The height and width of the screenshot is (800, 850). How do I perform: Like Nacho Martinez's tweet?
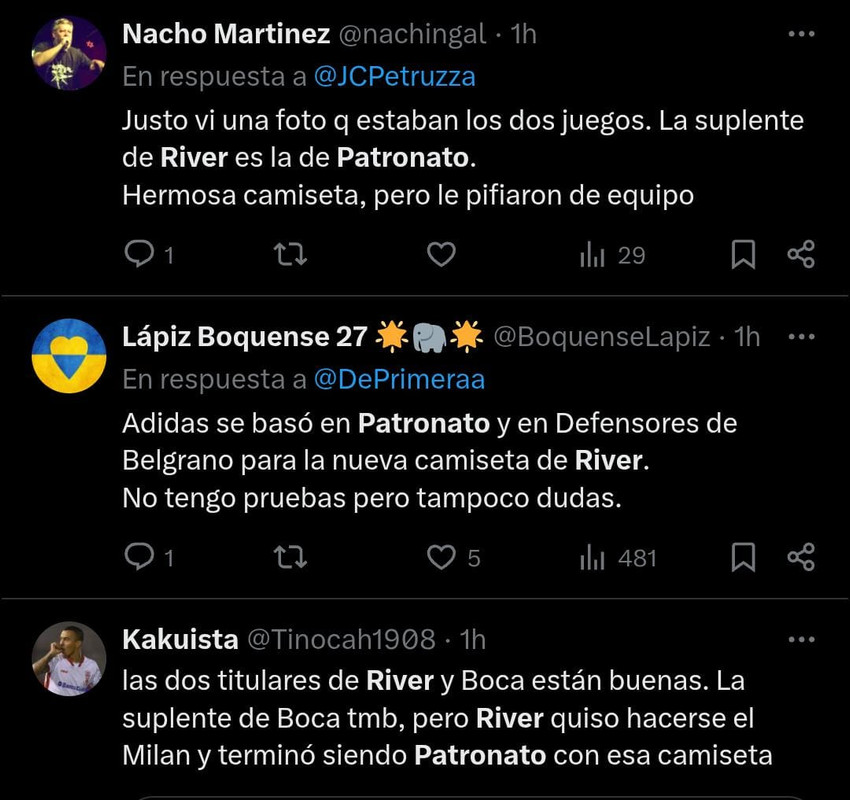coord(441,256)
